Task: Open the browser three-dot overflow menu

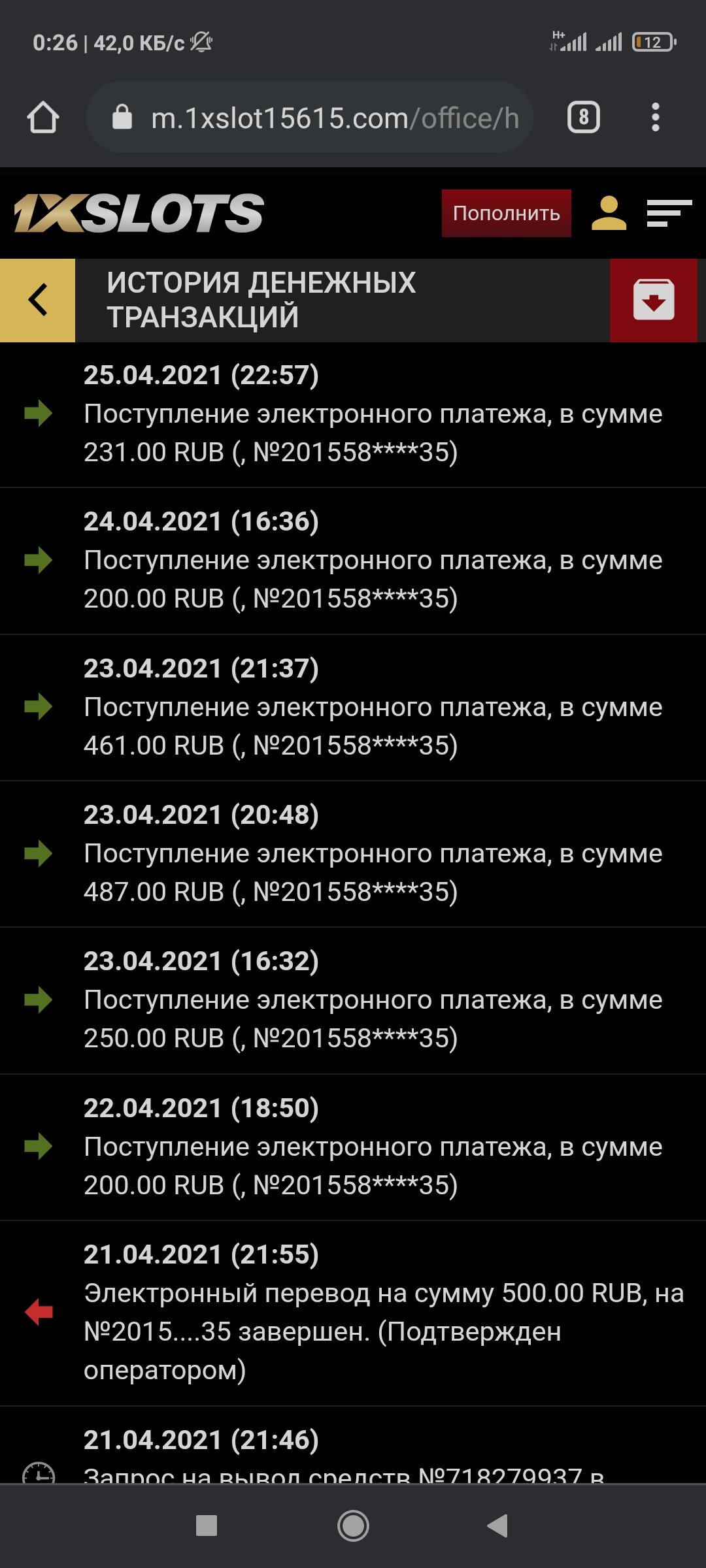Action: click(655, 118)
